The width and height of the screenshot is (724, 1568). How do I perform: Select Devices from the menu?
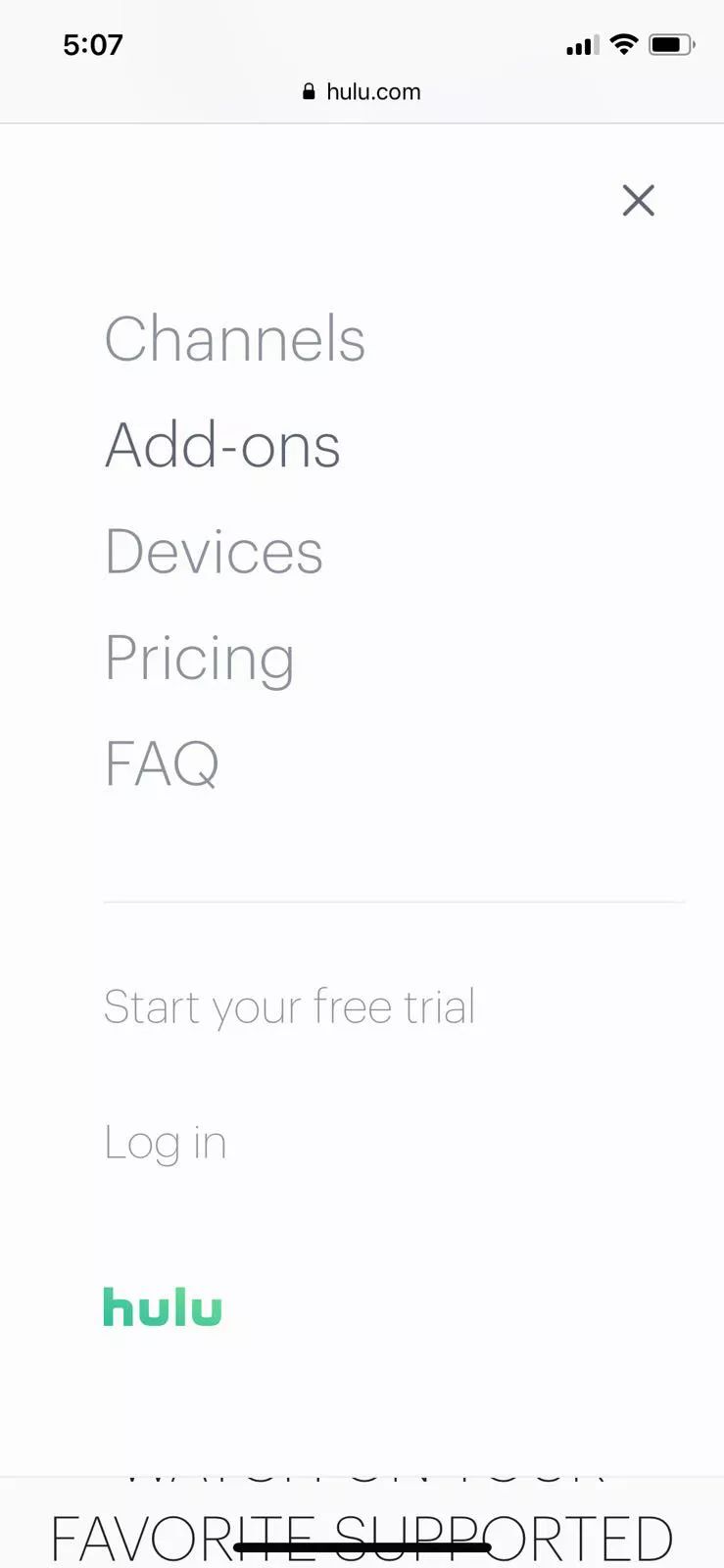click(214, 551)
